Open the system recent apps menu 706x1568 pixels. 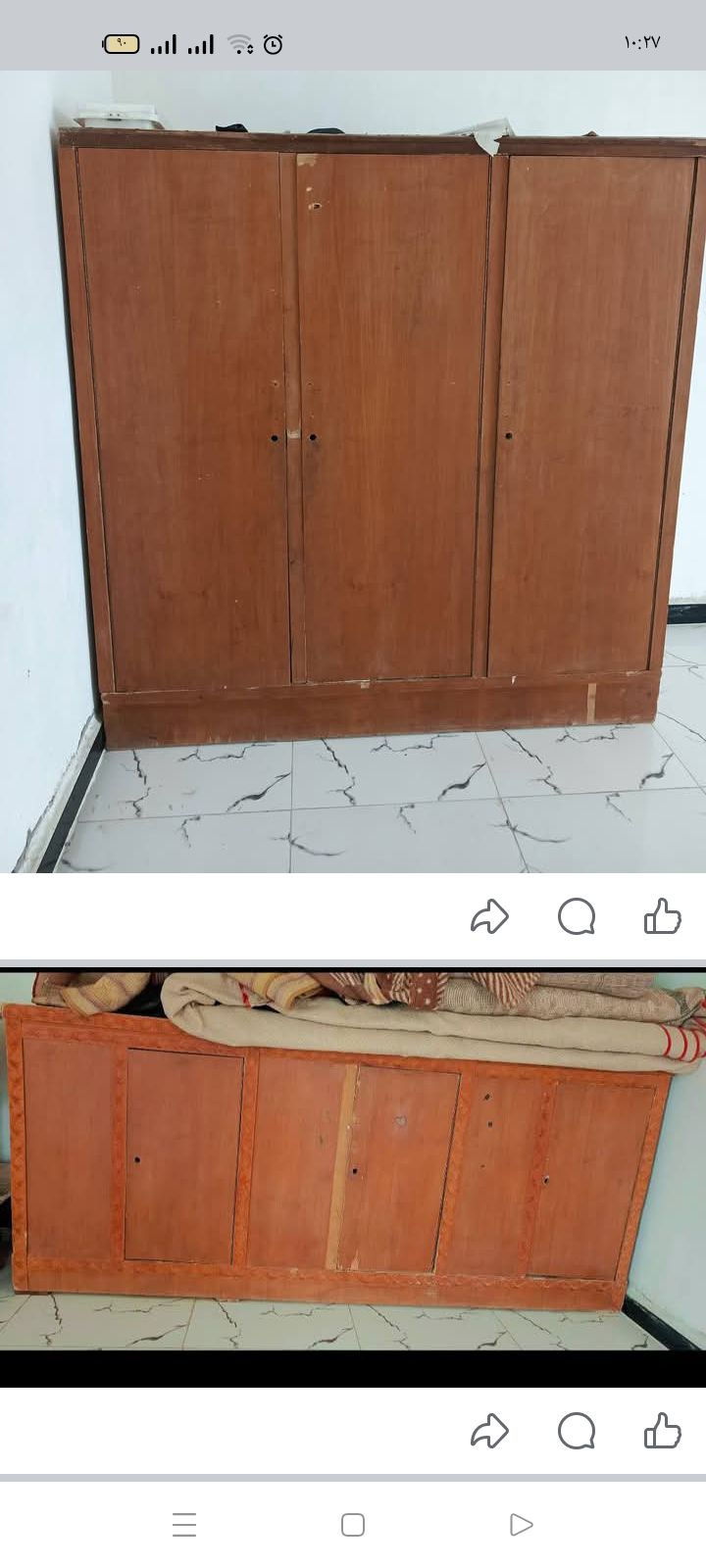tap(184, 1525)
